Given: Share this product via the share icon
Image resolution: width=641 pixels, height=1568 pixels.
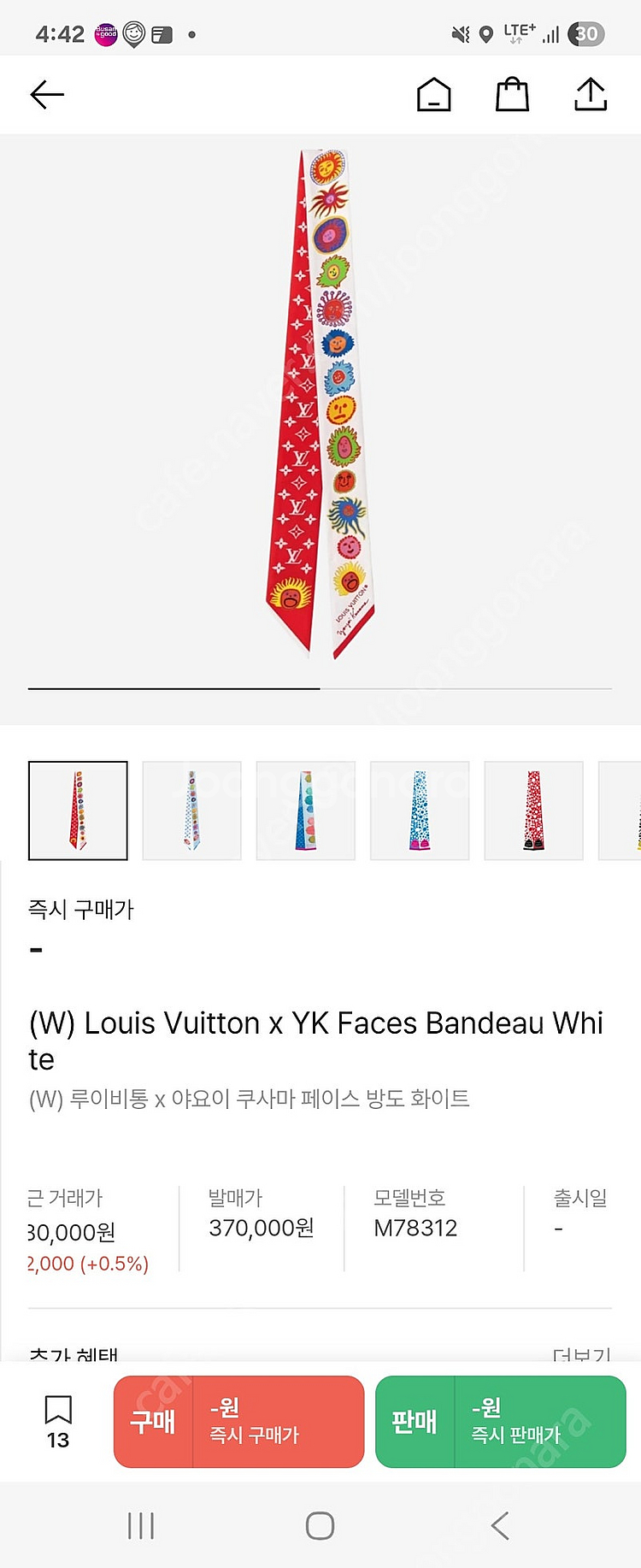Looking at the screenshot, I should point(590,95).
